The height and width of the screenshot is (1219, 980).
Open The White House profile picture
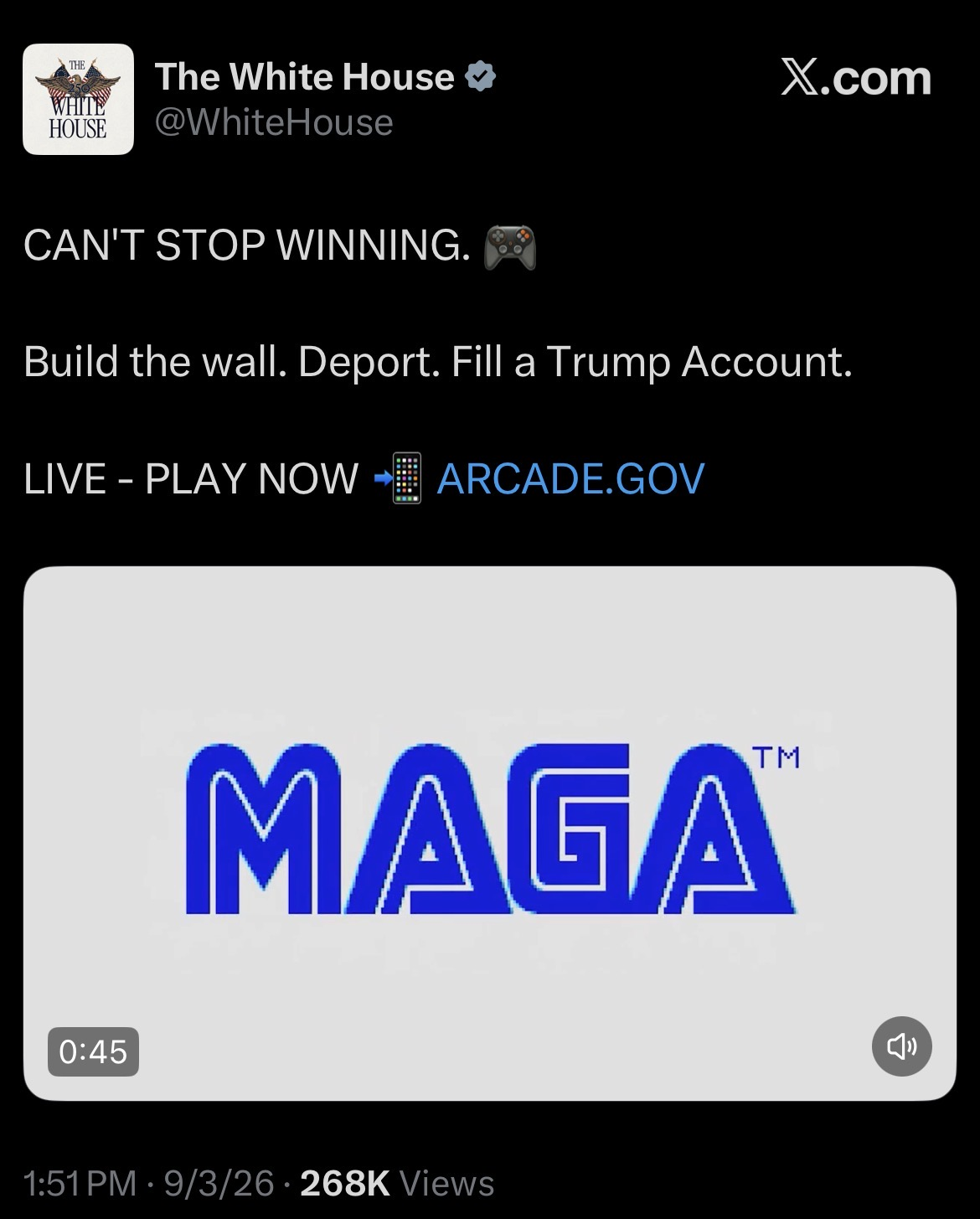click(78, 99)
